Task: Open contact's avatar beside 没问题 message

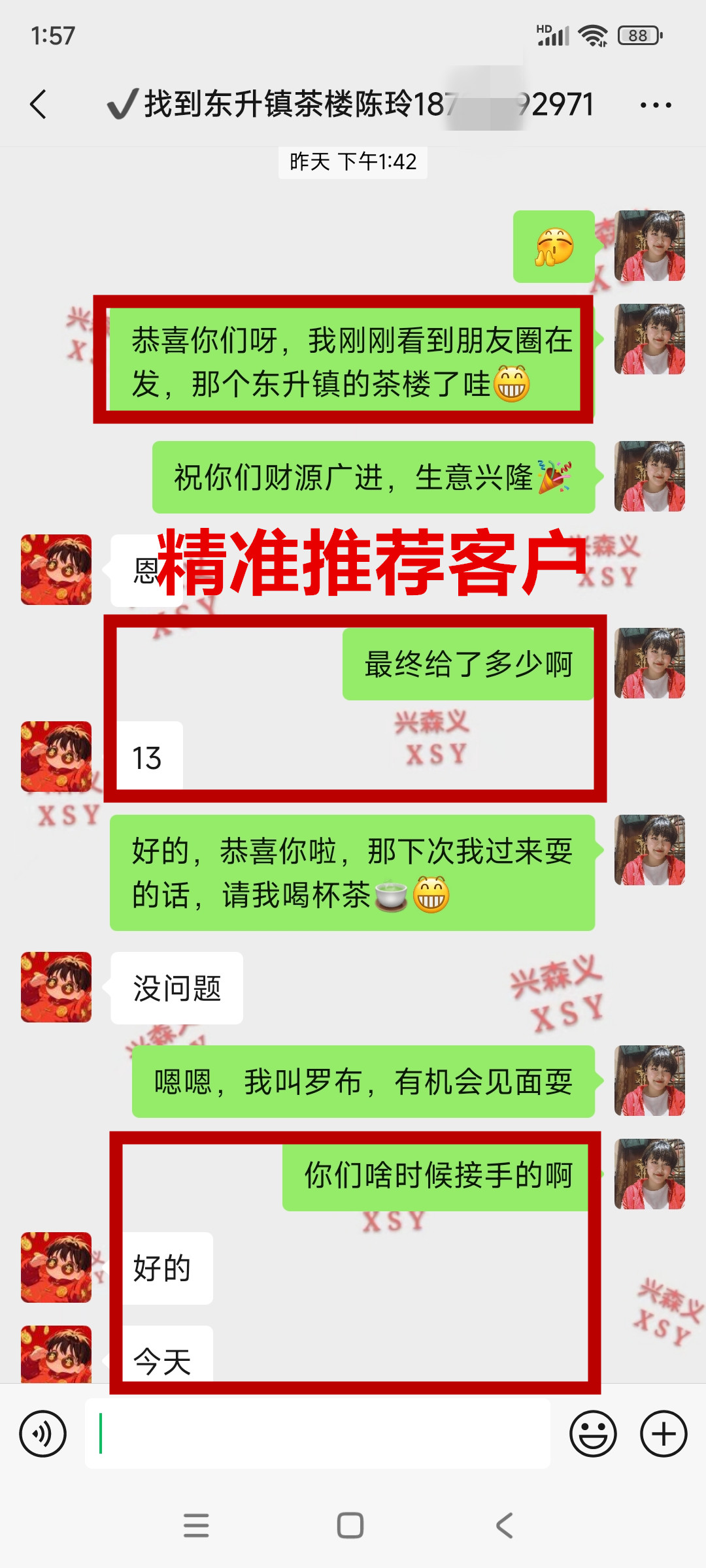Action: pyautogui.click(x=56, y=987)
